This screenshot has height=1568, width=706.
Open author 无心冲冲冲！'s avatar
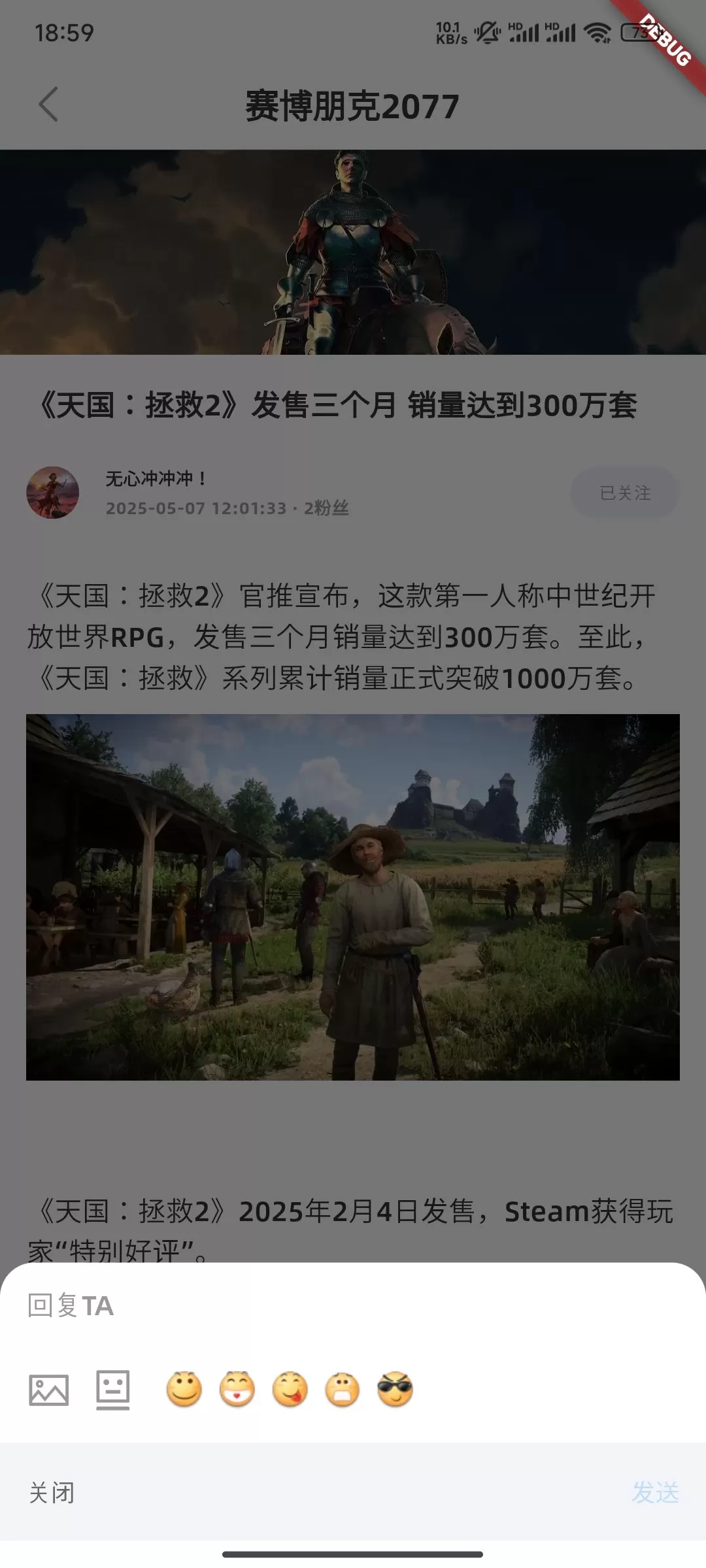53,493
